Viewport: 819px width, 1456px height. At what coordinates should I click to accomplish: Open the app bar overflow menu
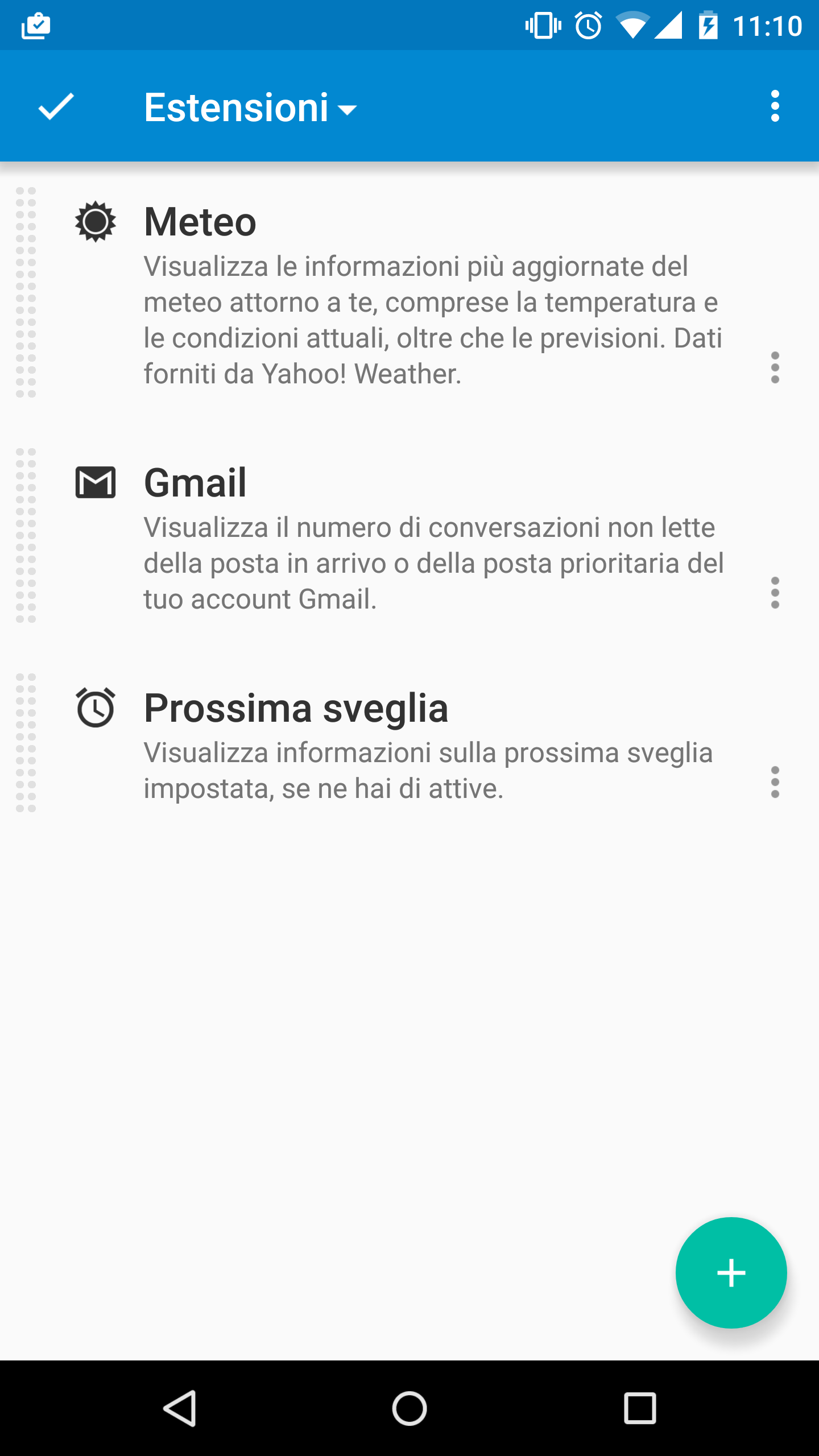click(775, 106)
